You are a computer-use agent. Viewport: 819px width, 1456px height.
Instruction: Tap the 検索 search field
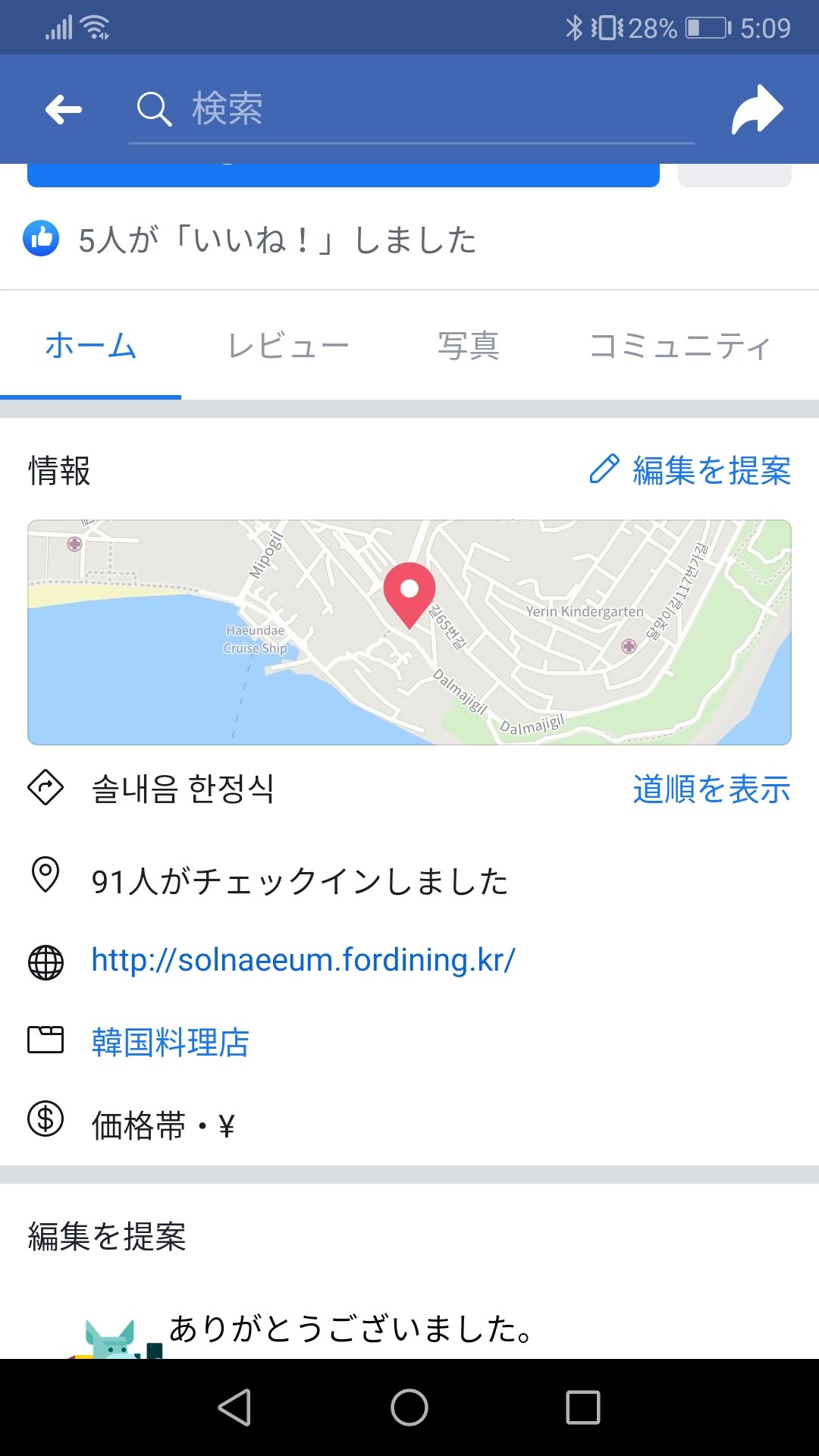coord(412,109)
